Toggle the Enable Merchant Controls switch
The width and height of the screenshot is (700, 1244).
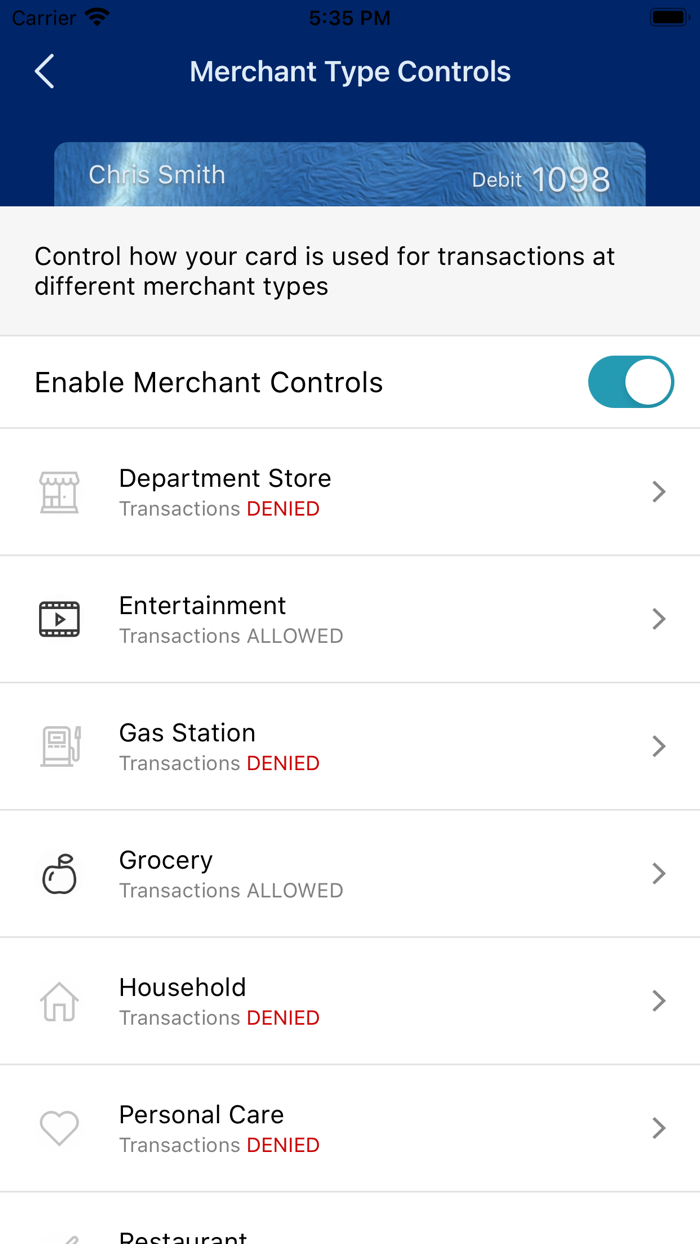[x=631, y=382]
